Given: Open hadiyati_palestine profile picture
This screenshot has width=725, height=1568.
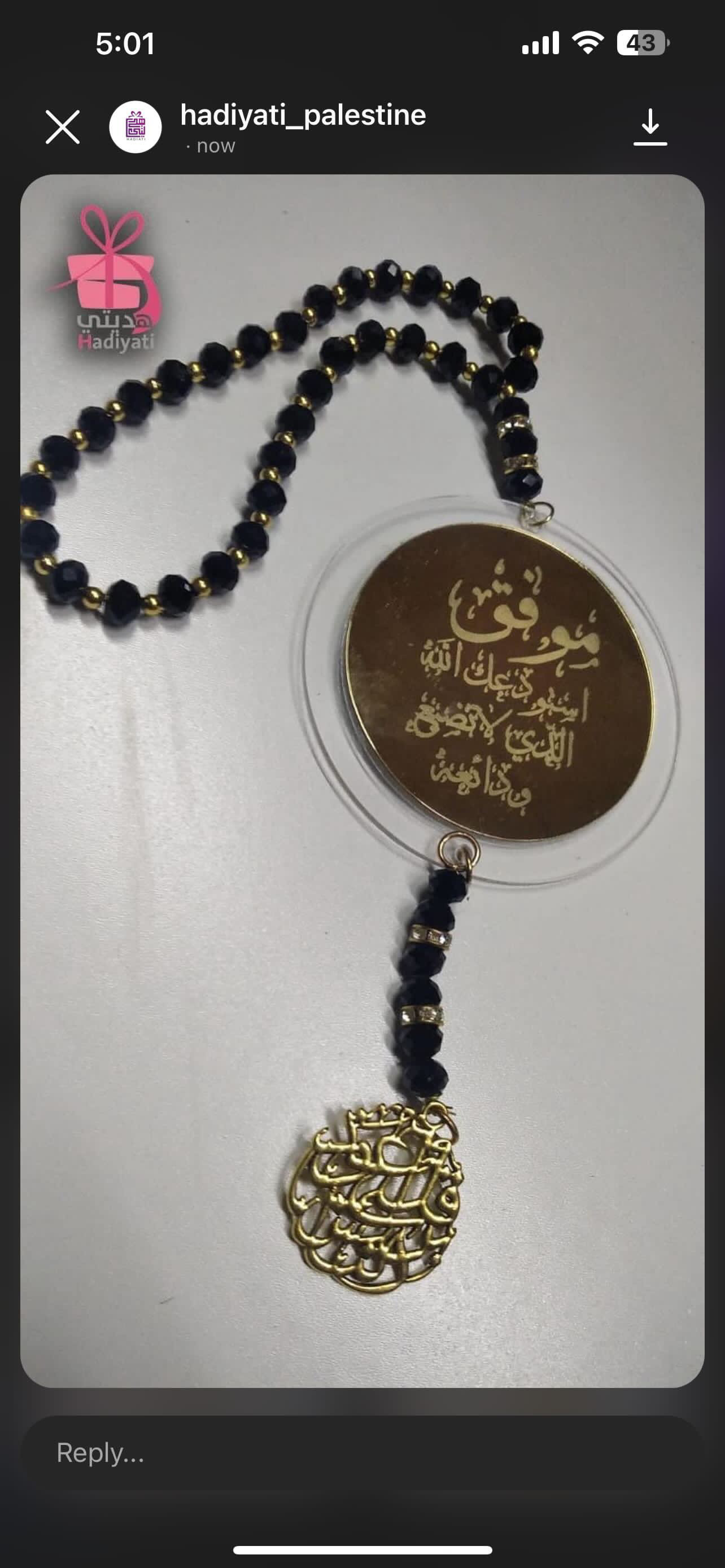Looking at the screenshot, I should (x=135, y=126).
